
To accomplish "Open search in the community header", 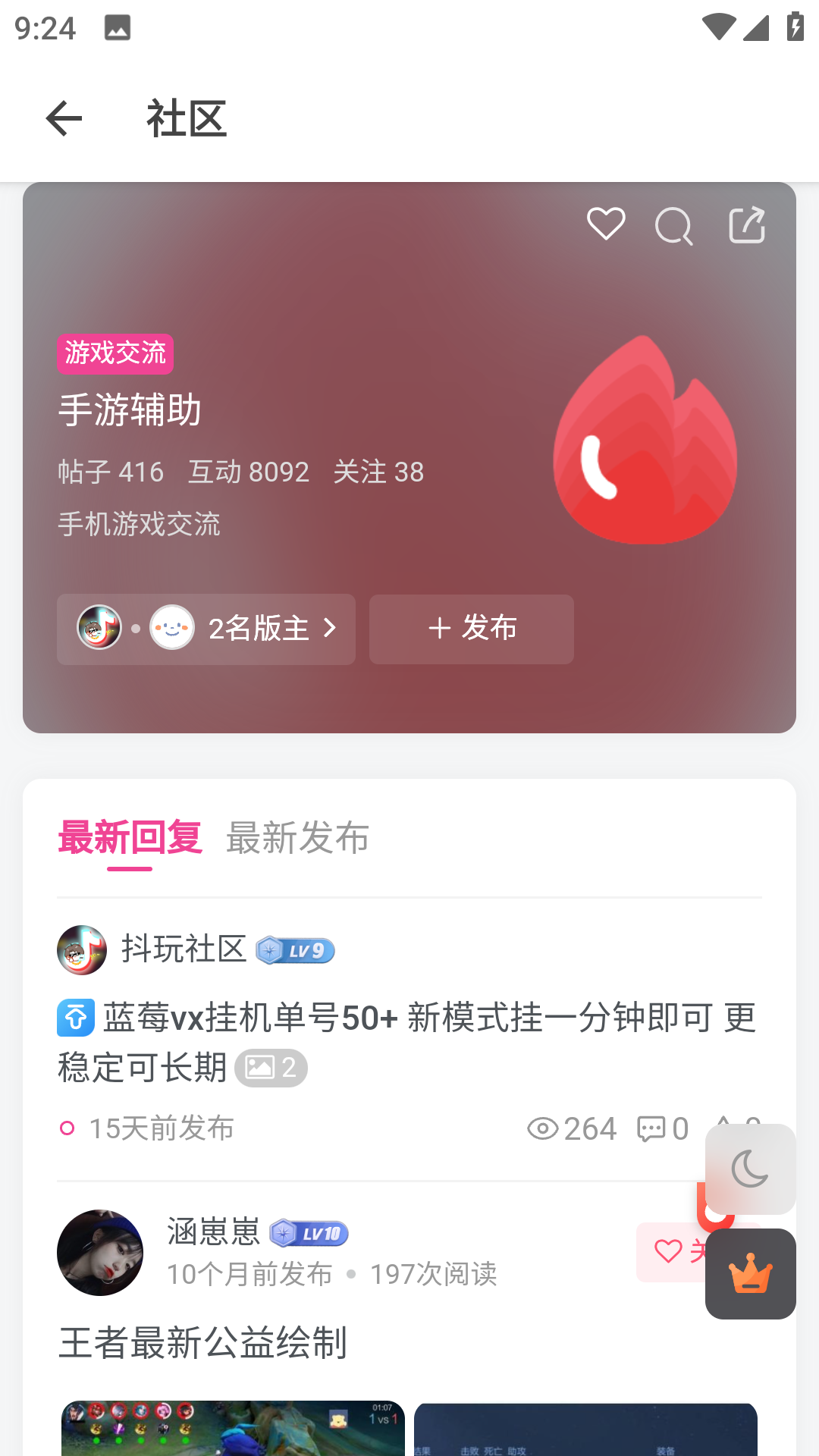I will click(673, 226).
